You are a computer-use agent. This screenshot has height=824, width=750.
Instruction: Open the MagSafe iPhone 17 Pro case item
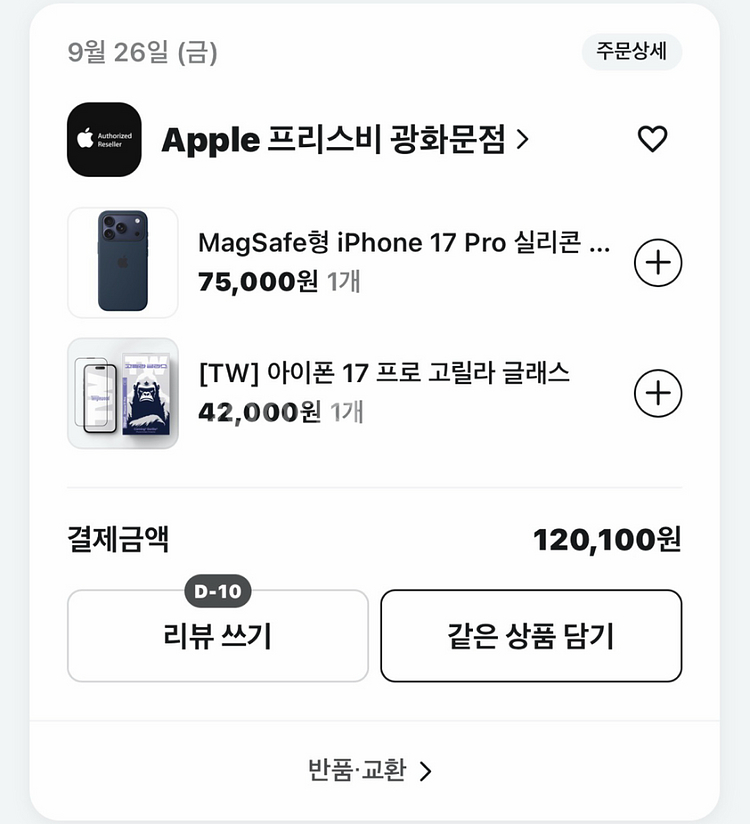click(x=403, y=243)
